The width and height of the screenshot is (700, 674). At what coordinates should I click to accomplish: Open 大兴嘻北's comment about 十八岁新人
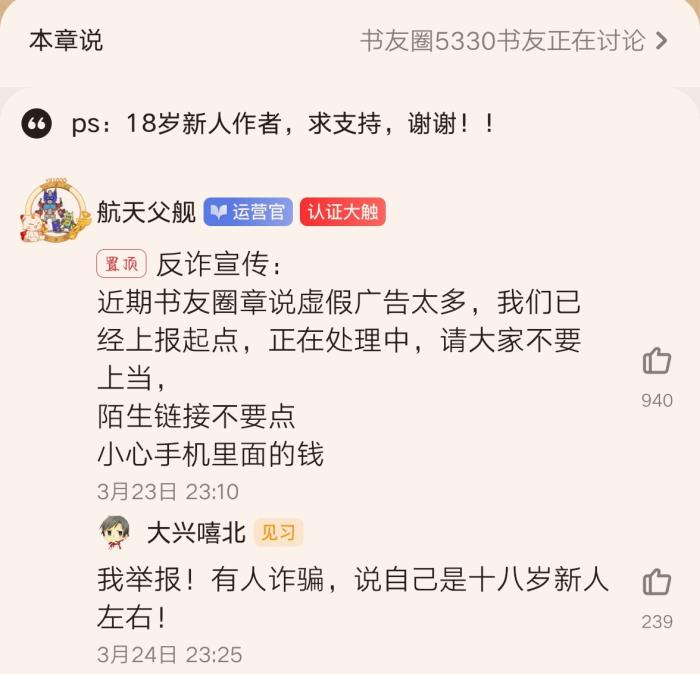(x=352, y=597)
